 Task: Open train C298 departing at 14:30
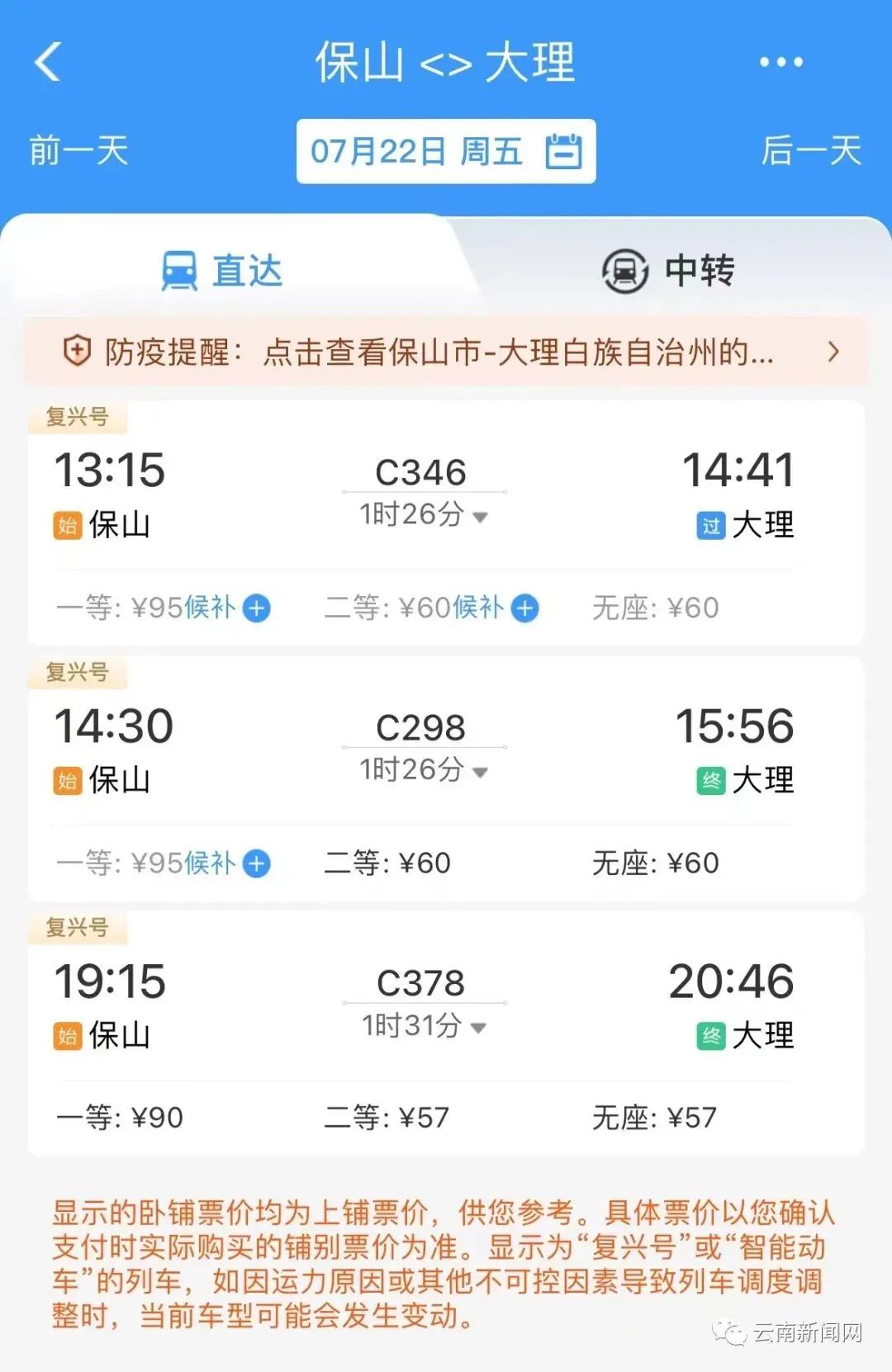point(421,728)
